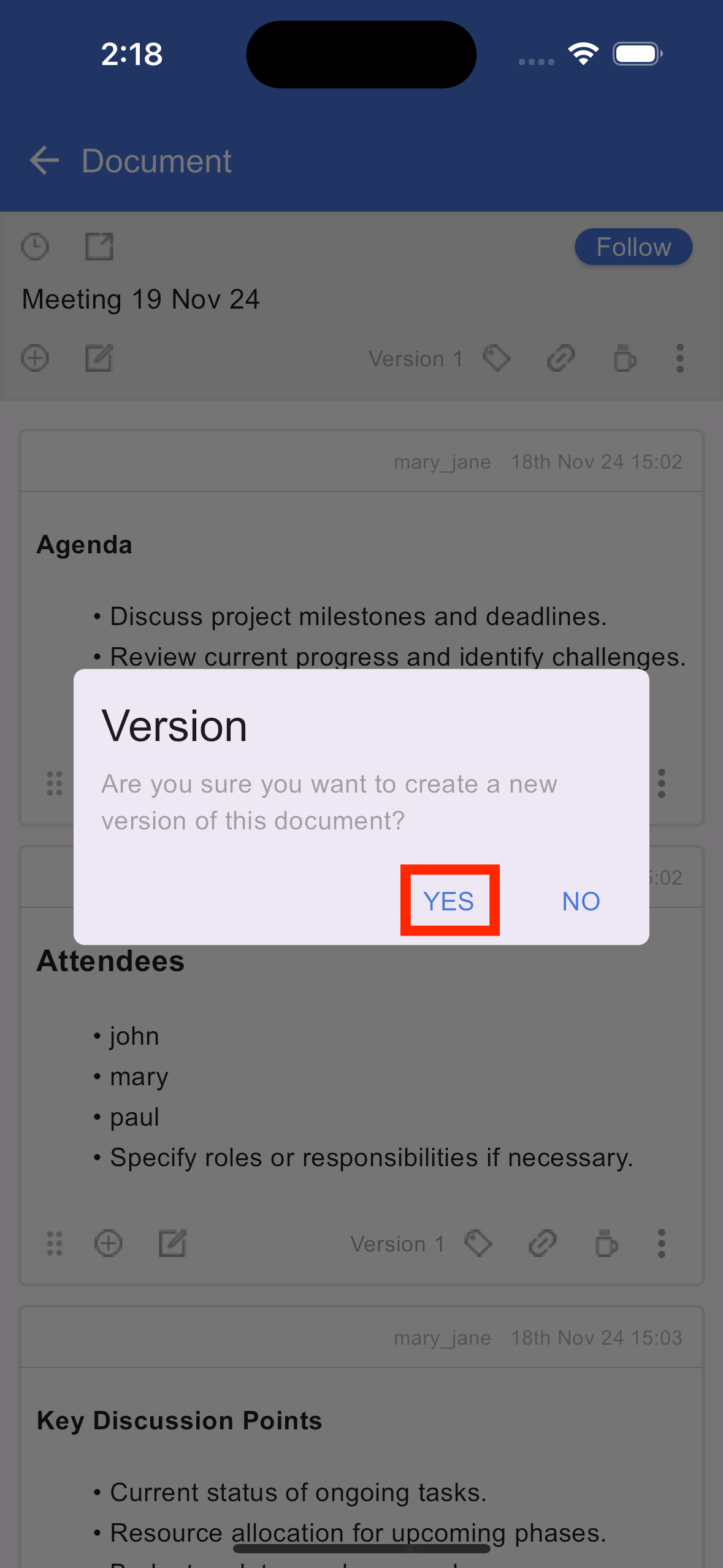Confirm new version with YES
The height and width of the screenshot is (1568, 723).
449,901
